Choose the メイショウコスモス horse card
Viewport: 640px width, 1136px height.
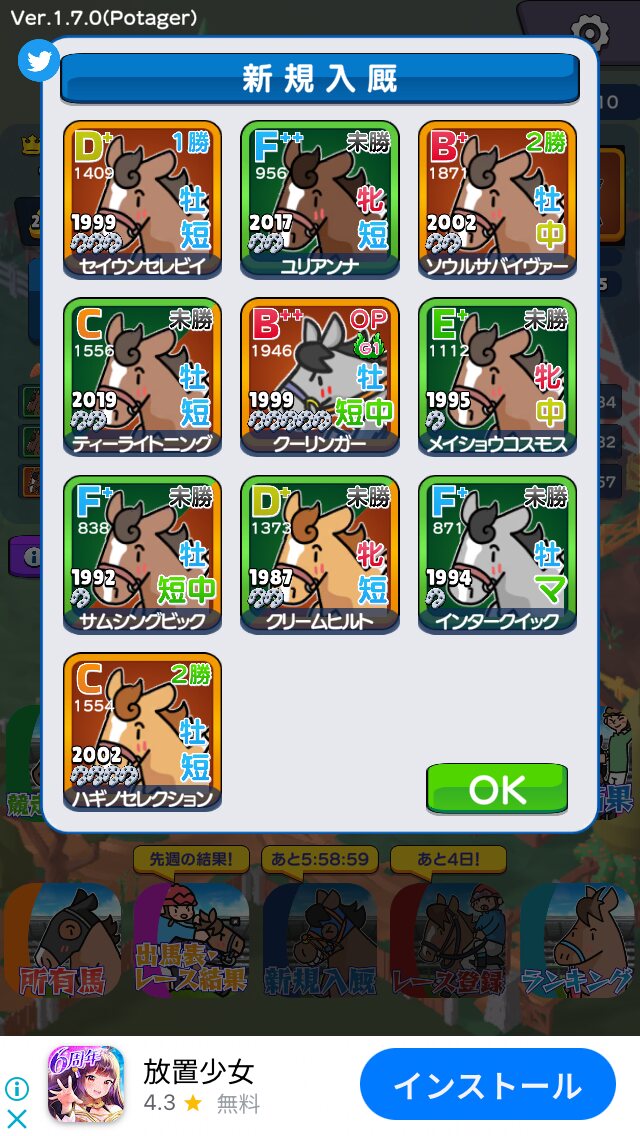[x=497, y=377]
